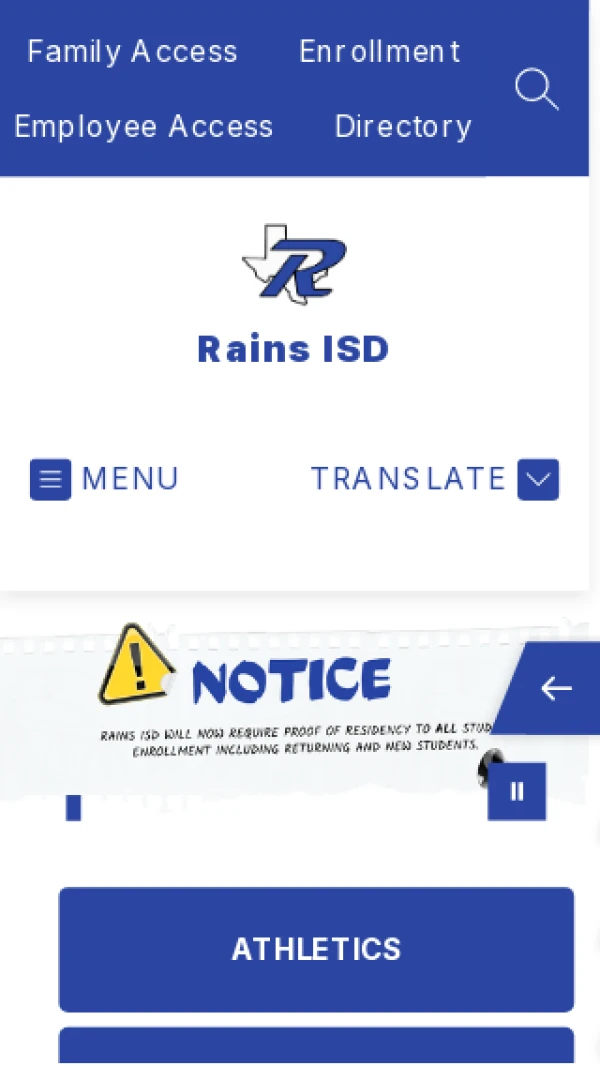The width and height of the screenshot is (600, 1065).
Task: Go to the Enrollment page
Action: pyautogui.click(x=379, y=51)
